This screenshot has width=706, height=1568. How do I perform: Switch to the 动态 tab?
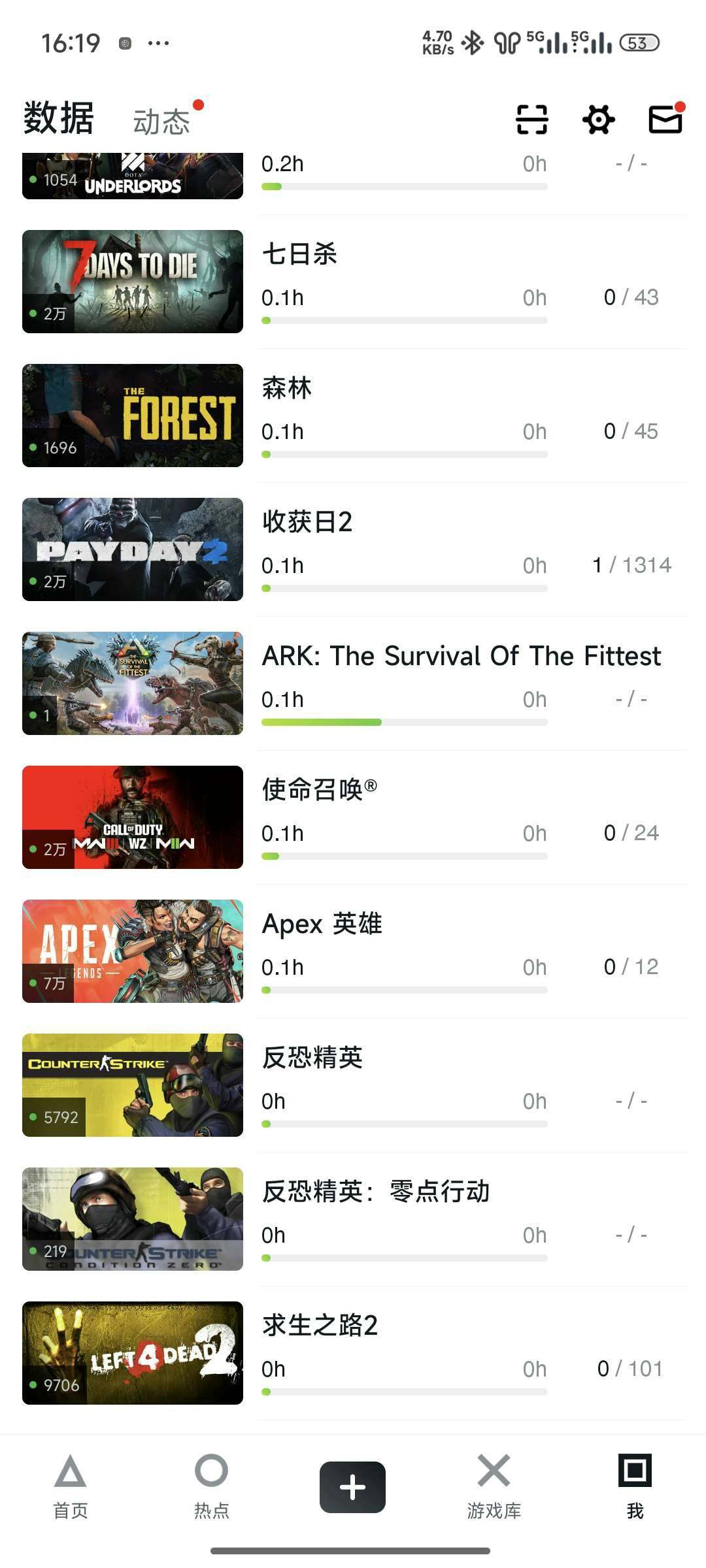161,122
